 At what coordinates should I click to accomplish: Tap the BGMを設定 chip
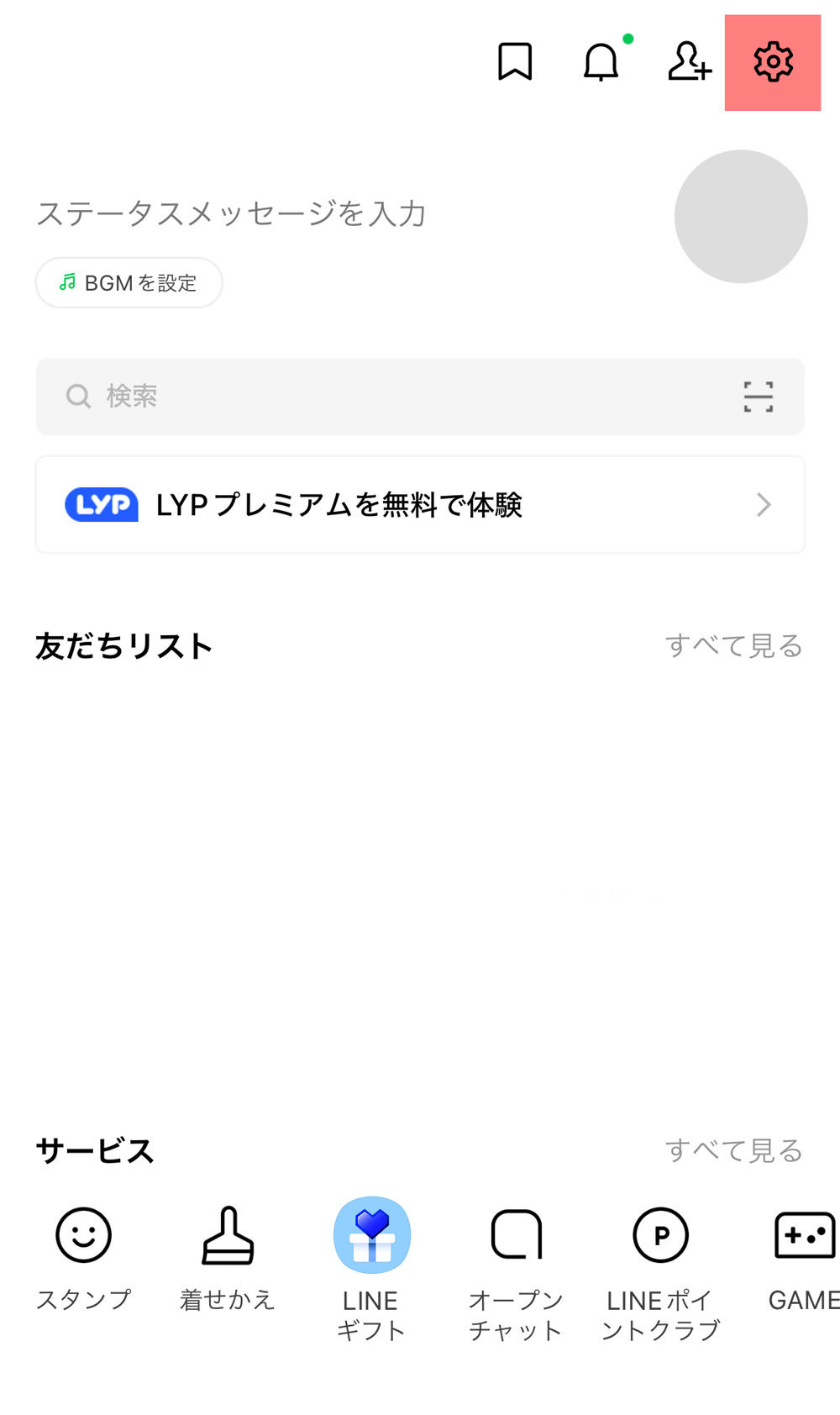tap(129, 283)
